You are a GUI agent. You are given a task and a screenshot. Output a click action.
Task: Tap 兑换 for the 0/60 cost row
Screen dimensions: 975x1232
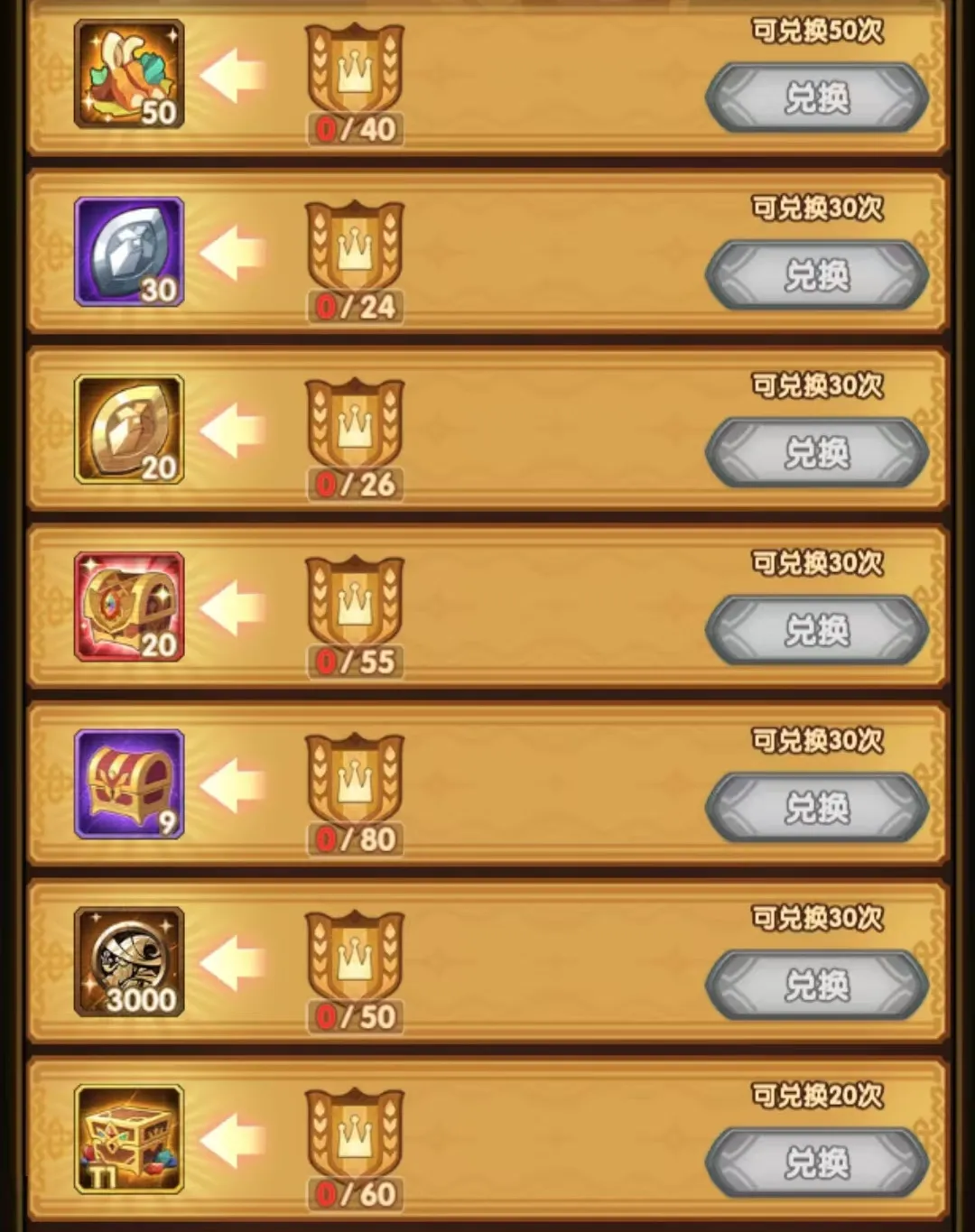816,1163
